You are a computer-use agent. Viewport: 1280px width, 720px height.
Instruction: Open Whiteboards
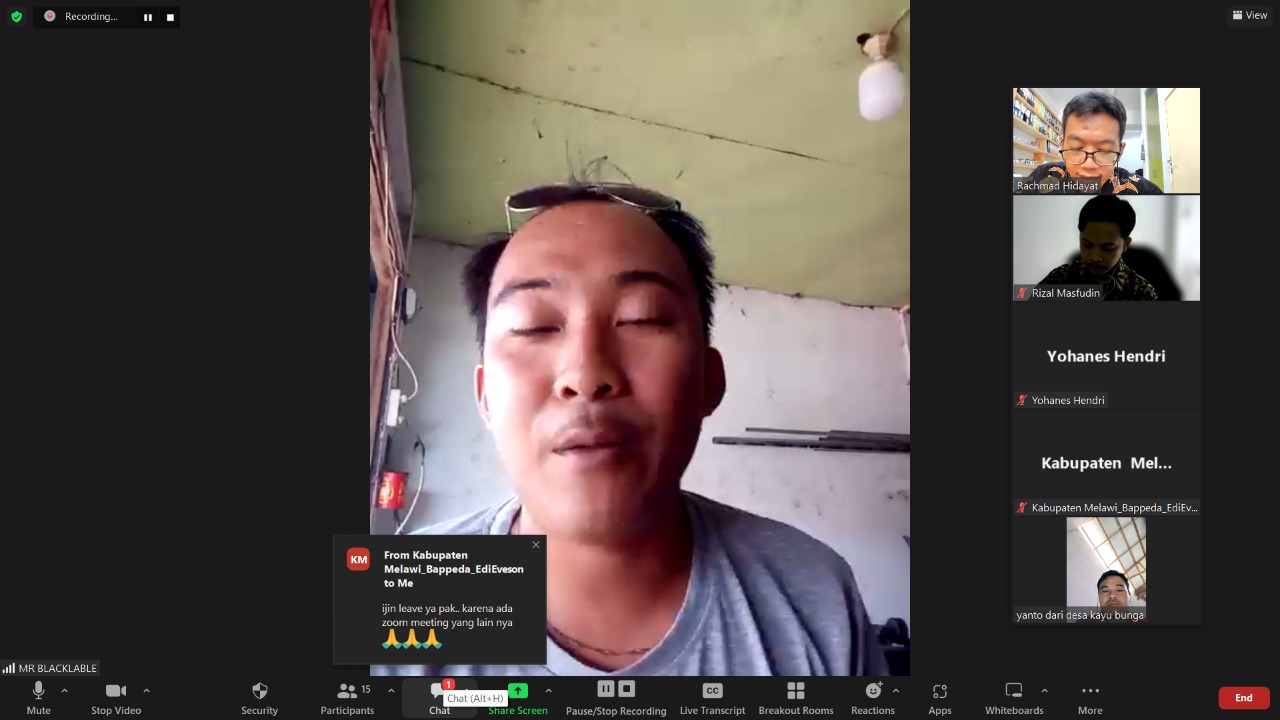point(1014,697)
